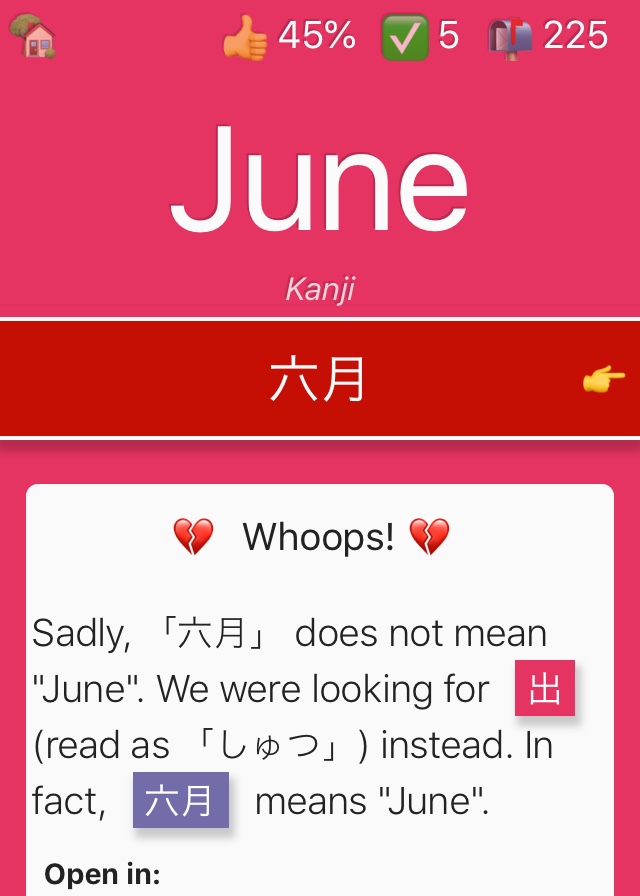Open the 出 kanji chip

coord(545,688)
